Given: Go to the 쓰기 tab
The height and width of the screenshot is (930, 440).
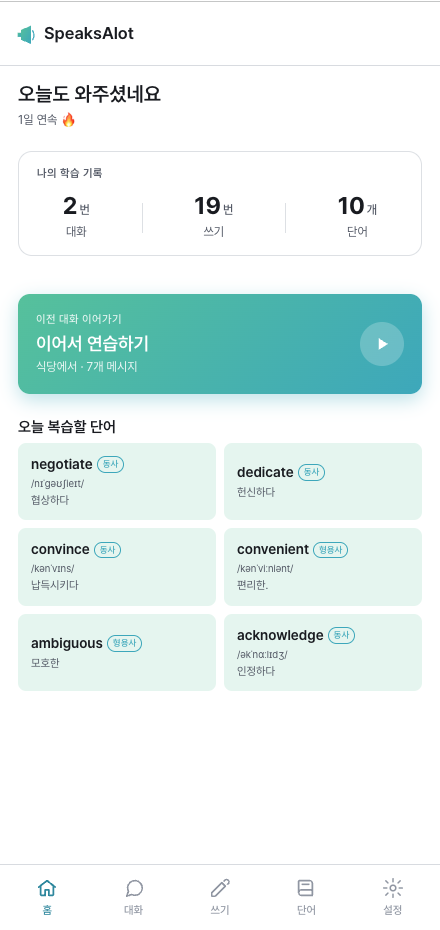Looking at the screenshot, I should click(x=220, y=897).
